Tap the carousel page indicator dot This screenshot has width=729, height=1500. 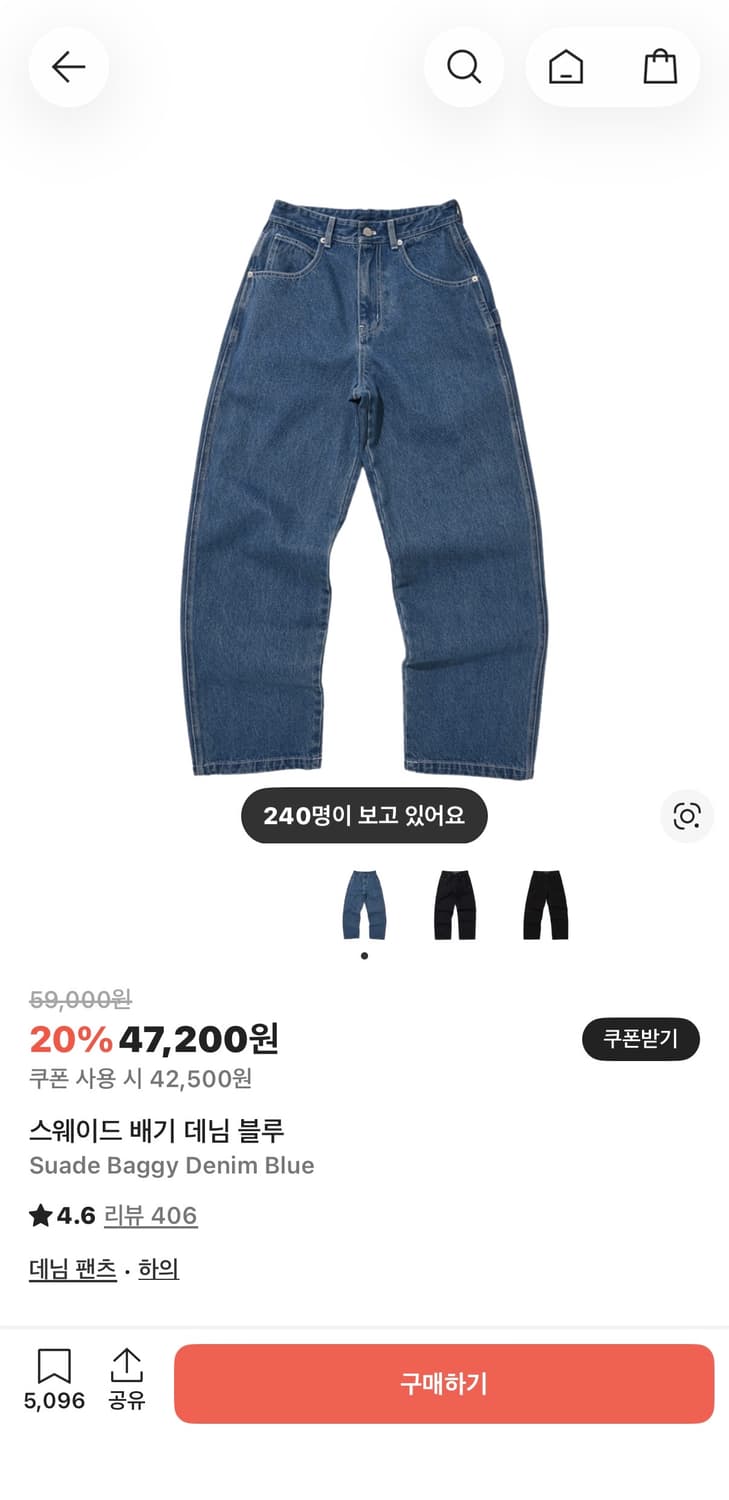[365, 956]
